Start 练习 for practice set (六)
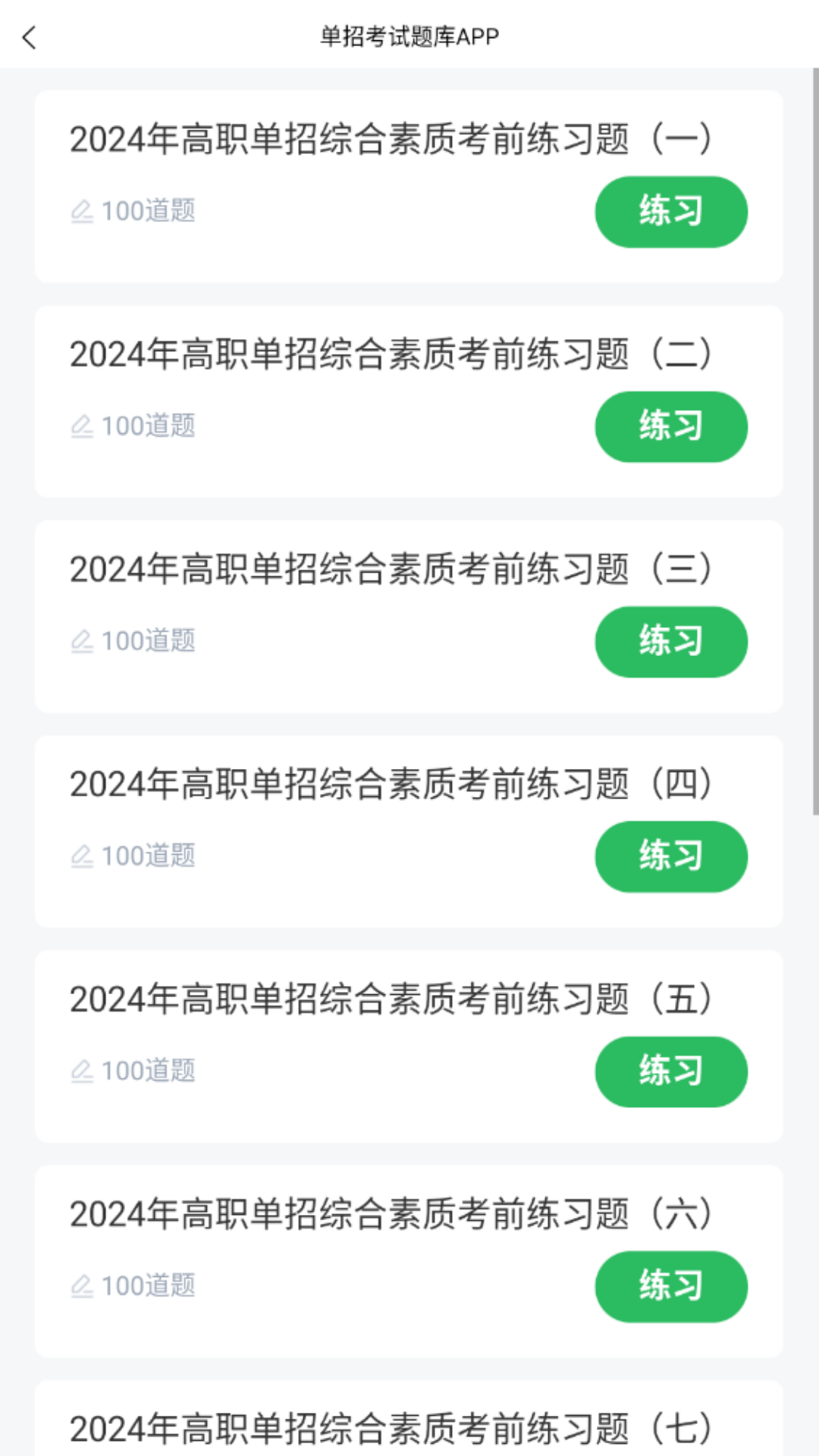 [670, 1286]
